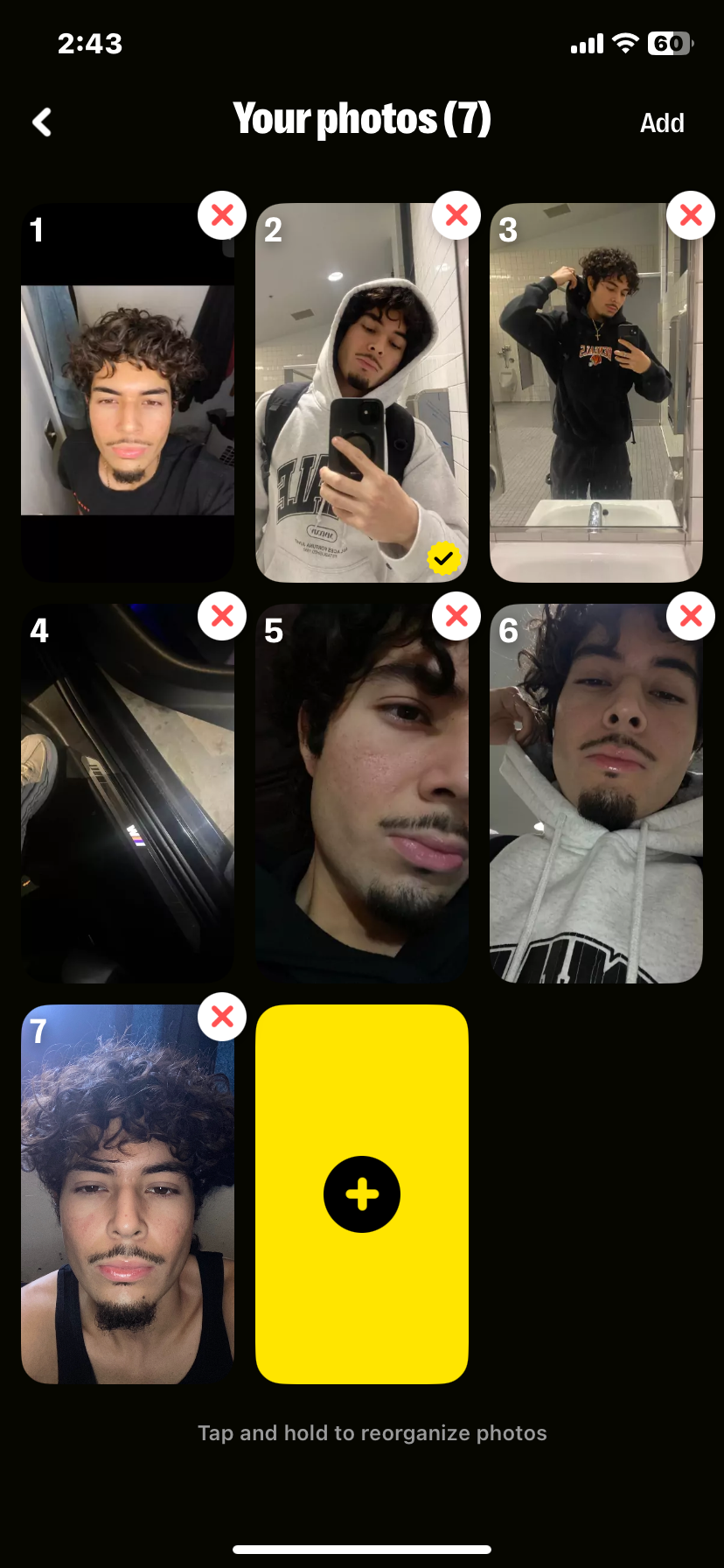Remove photo 1 with its red X
This screenshot has height=1568, width=724.
coord(222,215)
